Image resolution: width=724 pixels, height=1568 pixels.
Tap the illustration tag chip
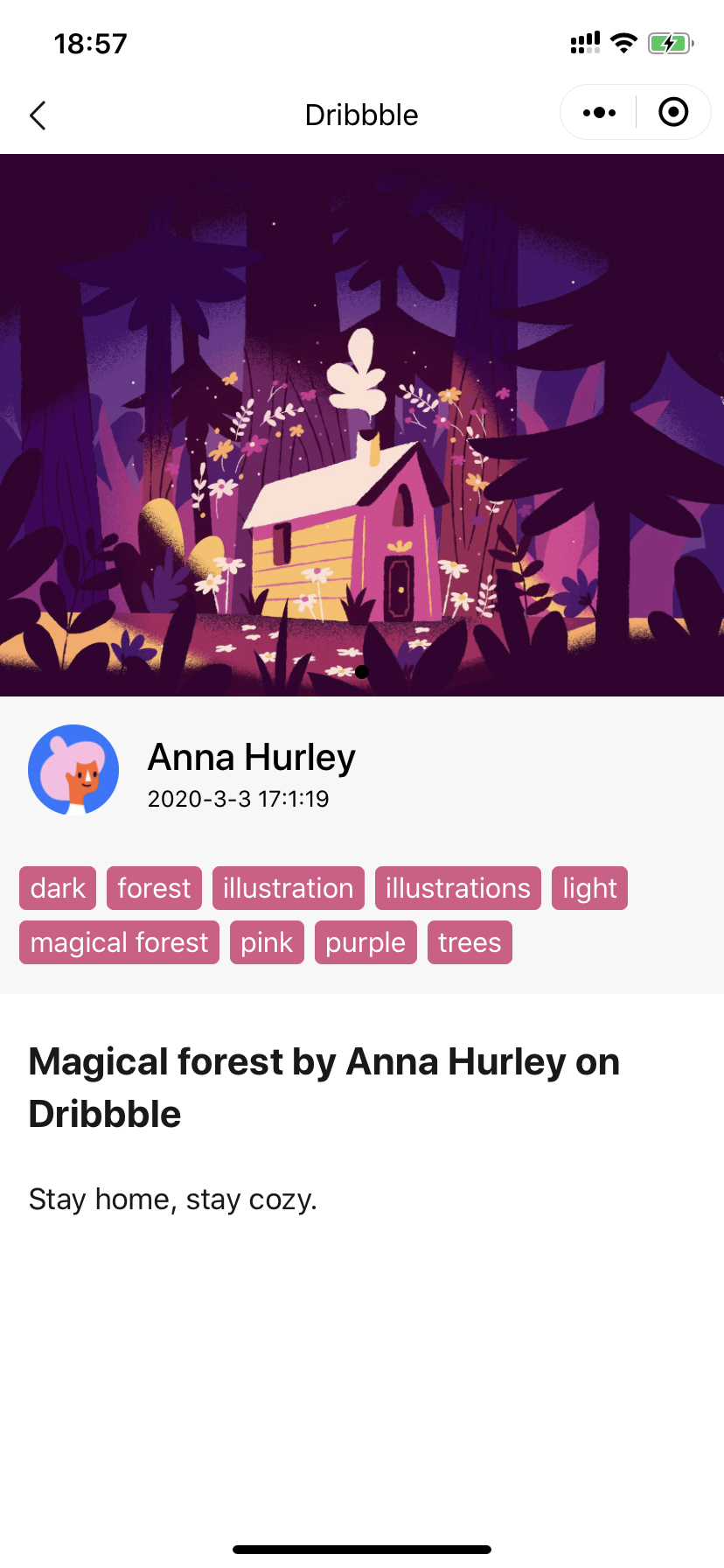pos(288,888)
